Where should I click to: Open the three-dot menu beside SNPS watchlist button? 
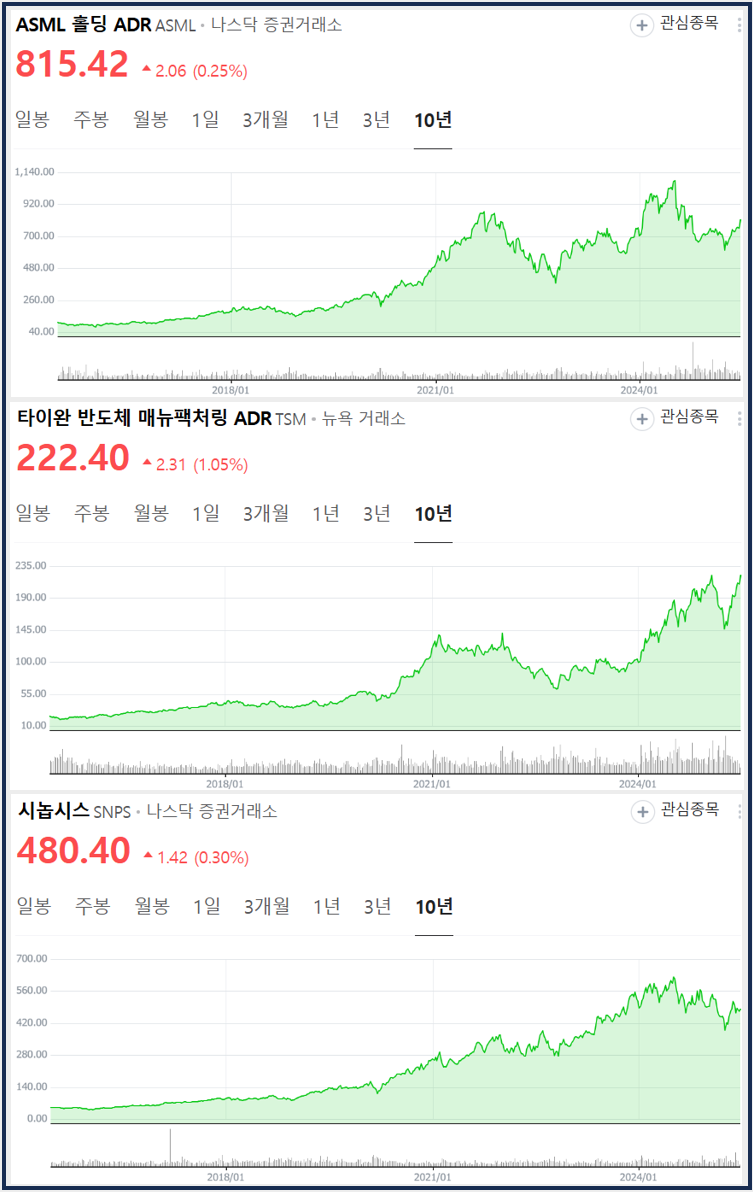(x=739, y=813)
